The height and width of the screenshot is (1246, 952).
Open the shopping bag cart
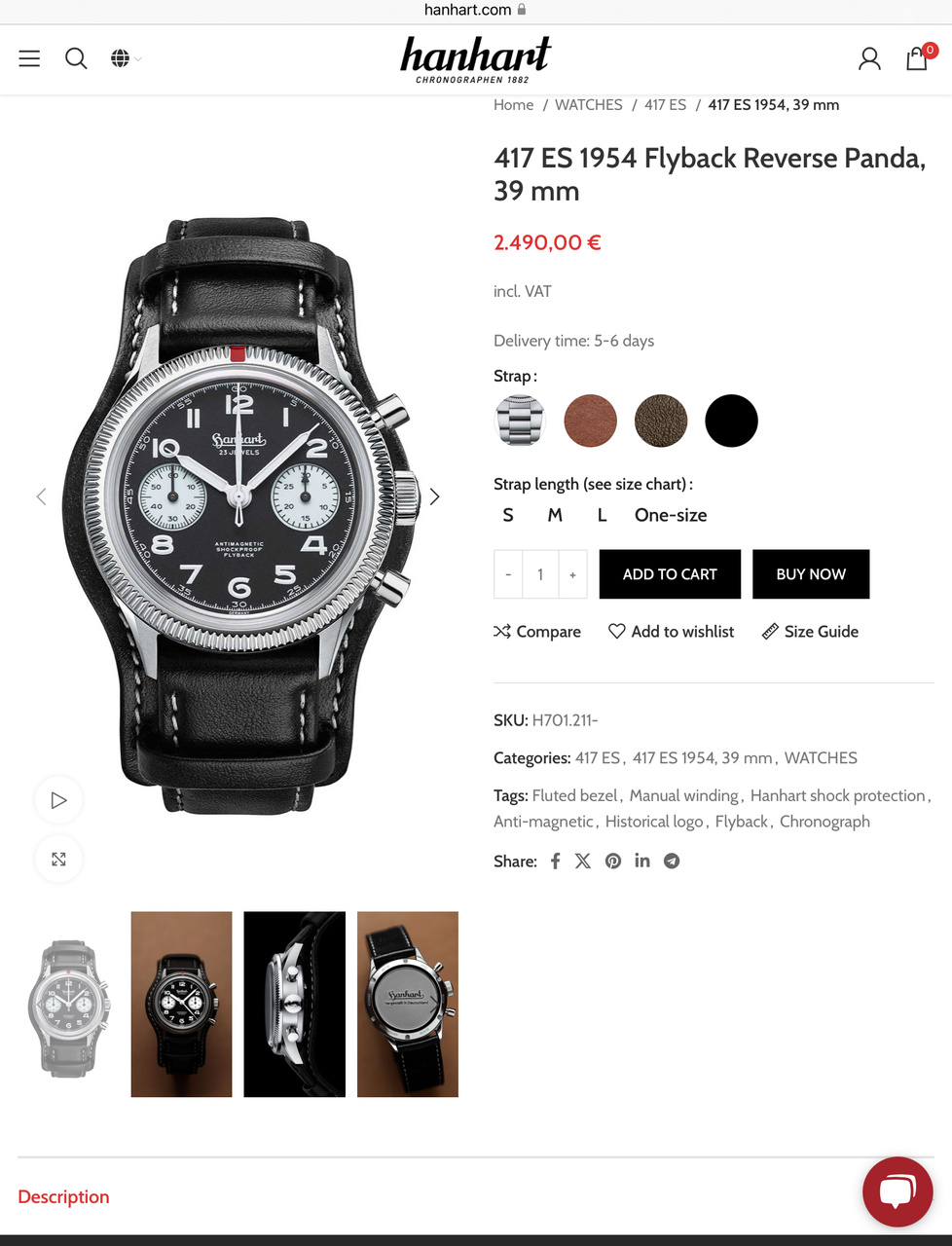pyautogui.click(x=916, y=59)
